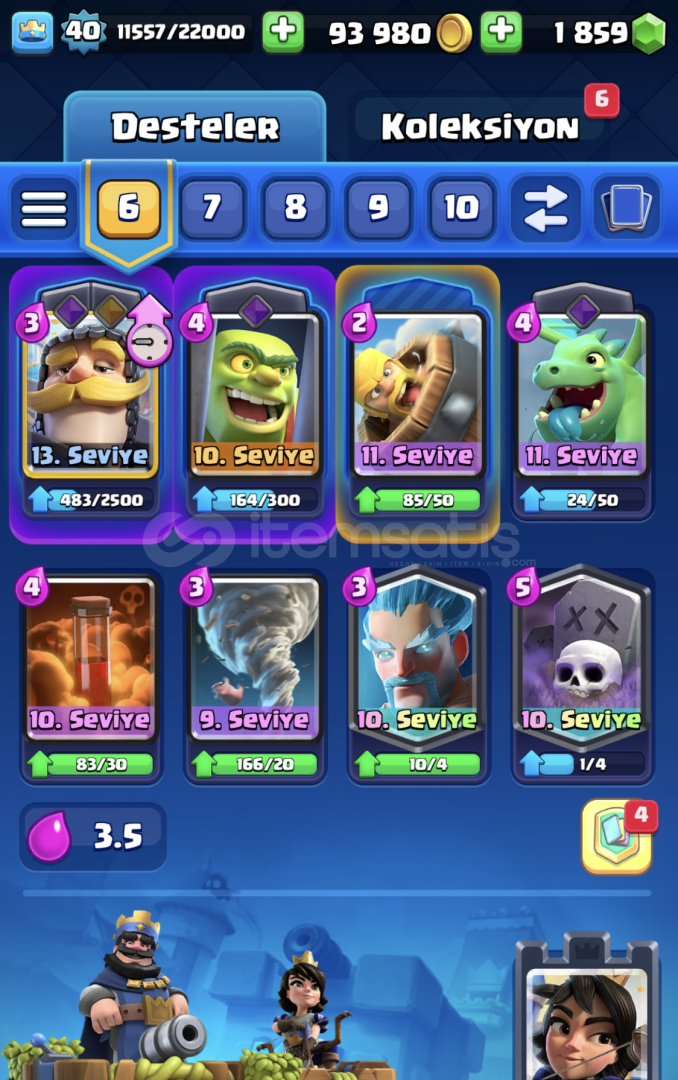Select deck slot 9
Screen dimensions: 678x1080
point(378,208)
